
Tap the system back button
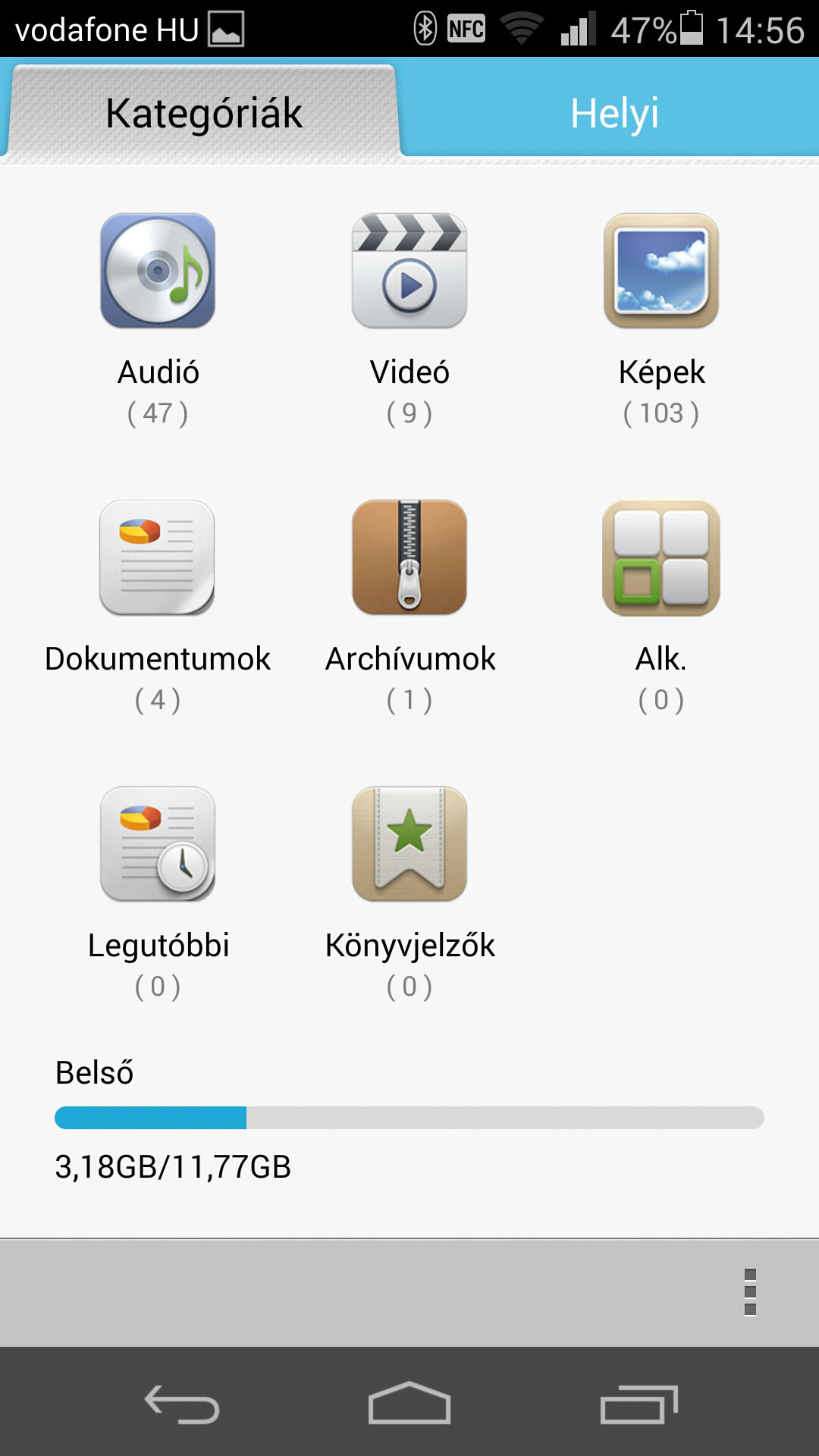pyautogui.click(x=182, y=1404)
